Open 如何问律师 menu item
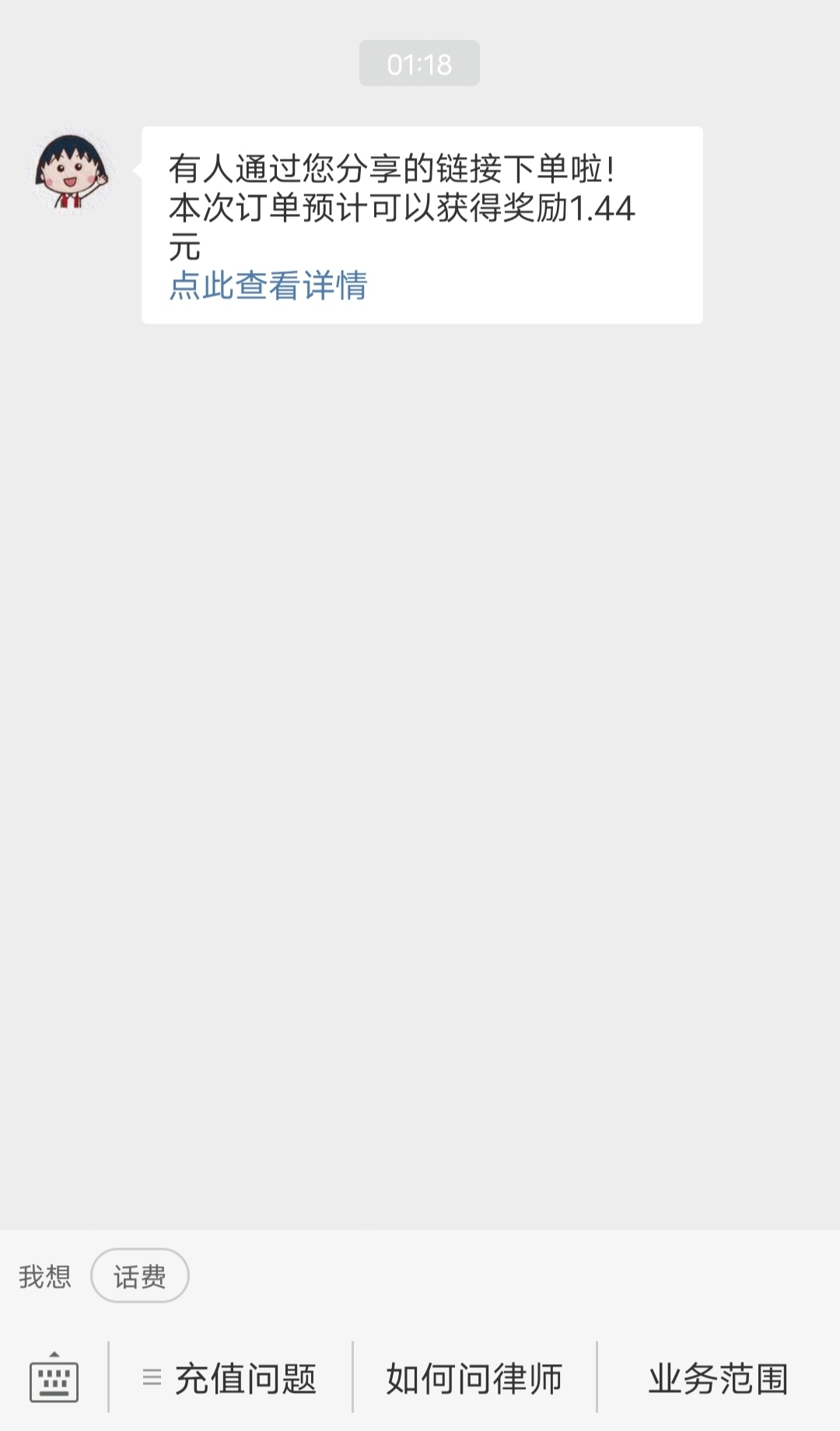 (x=474, y=1379)
